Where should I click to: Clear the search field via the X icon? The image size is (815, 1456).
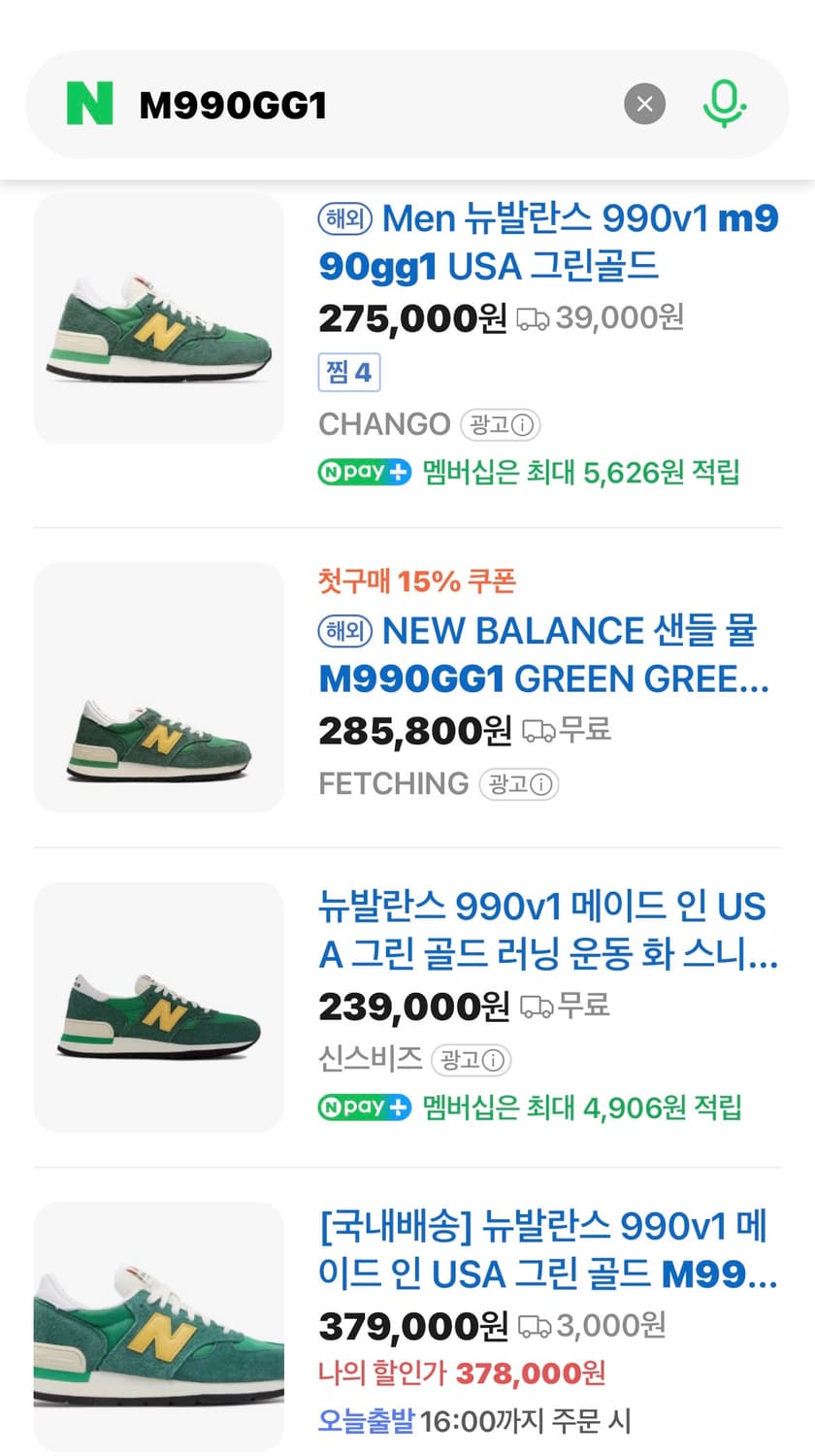(644, 104)
